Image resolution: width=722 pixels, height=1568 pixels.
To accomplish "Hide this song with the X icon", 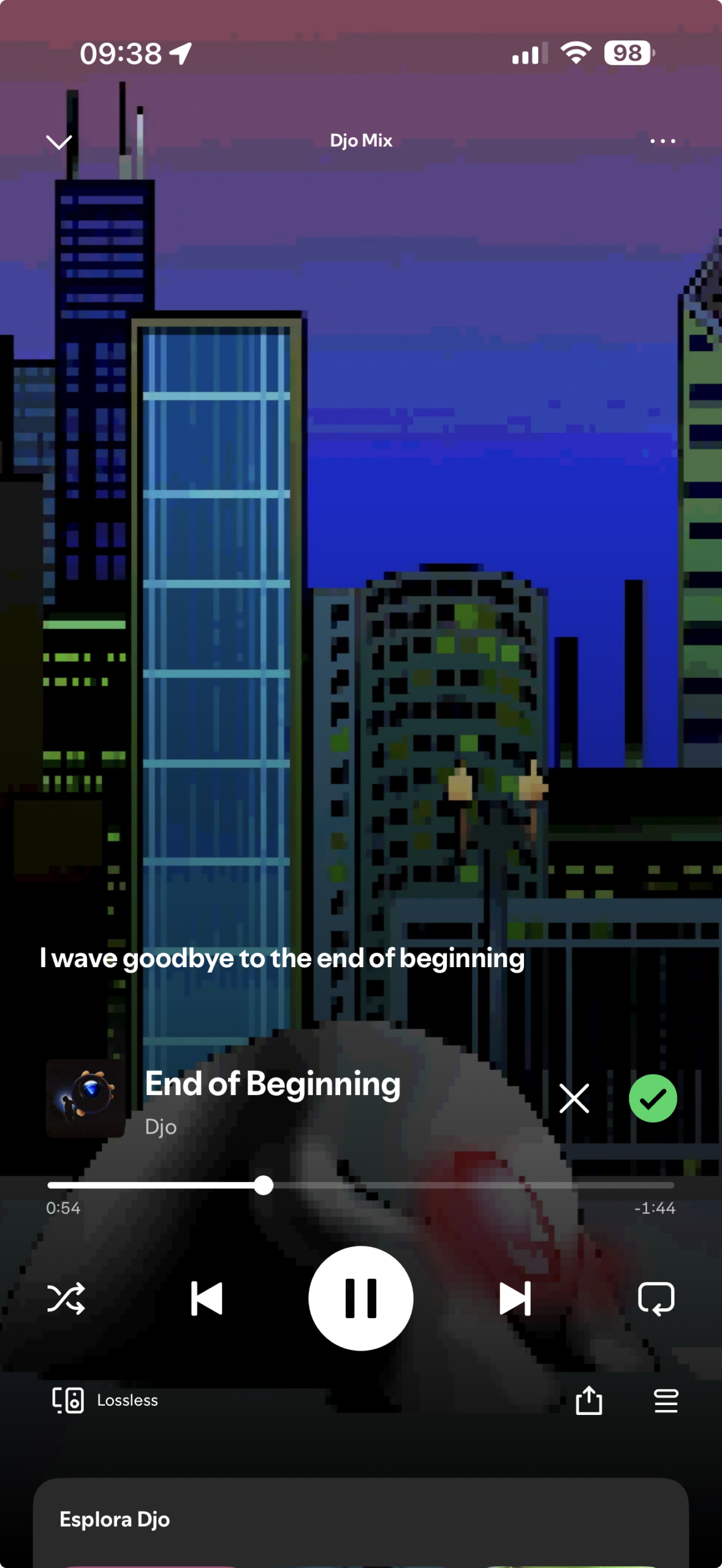I will pyautogui.click(x=574, y=1098).
